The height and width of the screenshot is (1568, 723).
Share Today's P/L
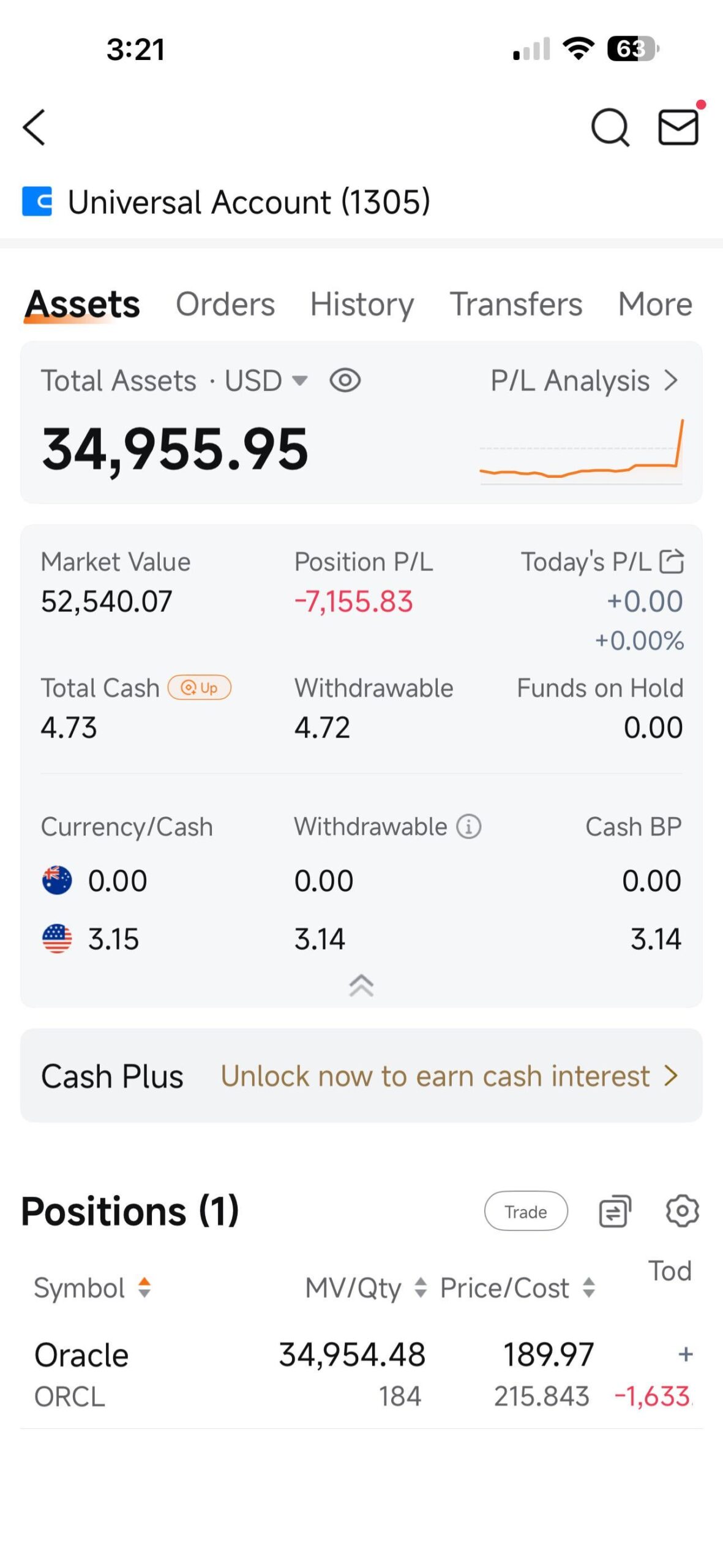(672, 561)
